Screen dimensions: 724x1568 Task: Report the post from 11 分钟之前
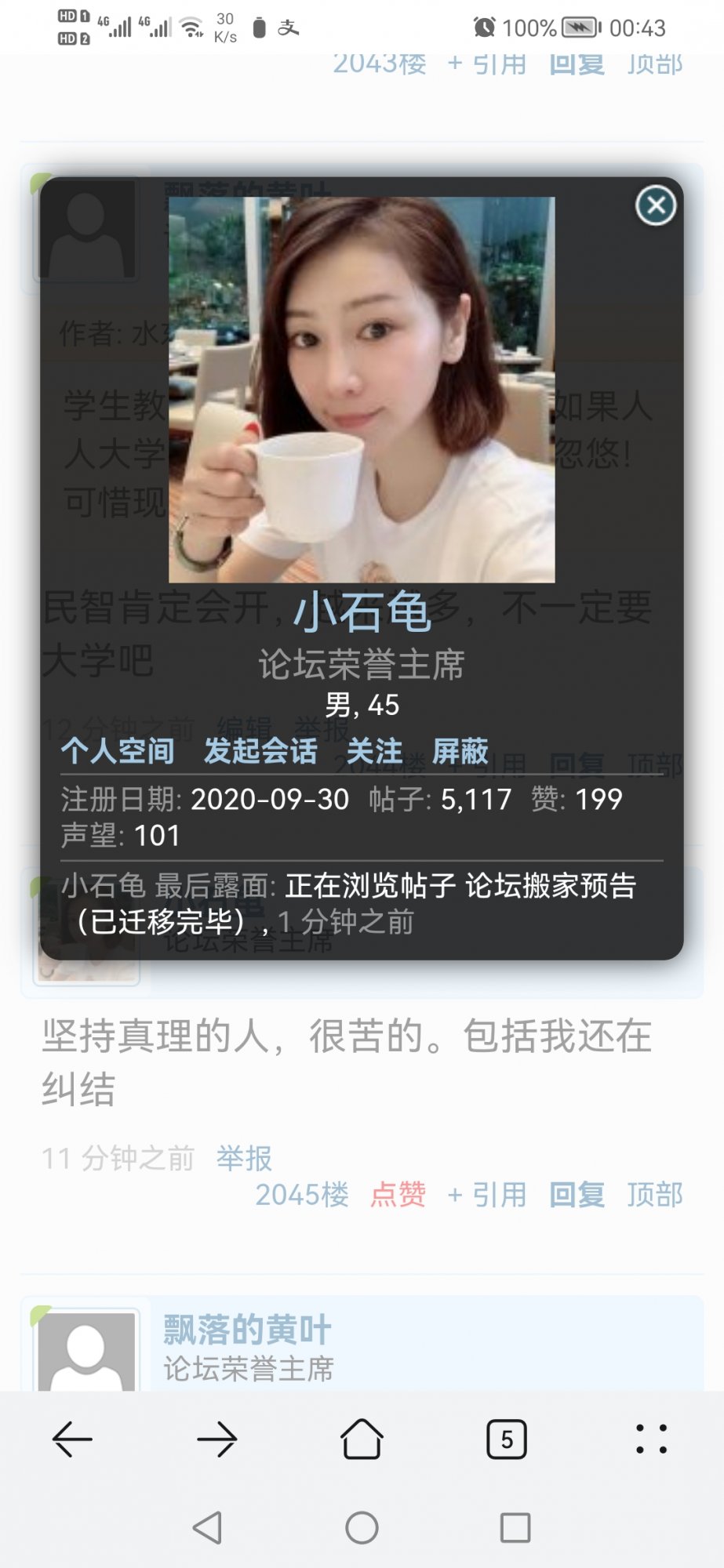(x=244, y=1158)
